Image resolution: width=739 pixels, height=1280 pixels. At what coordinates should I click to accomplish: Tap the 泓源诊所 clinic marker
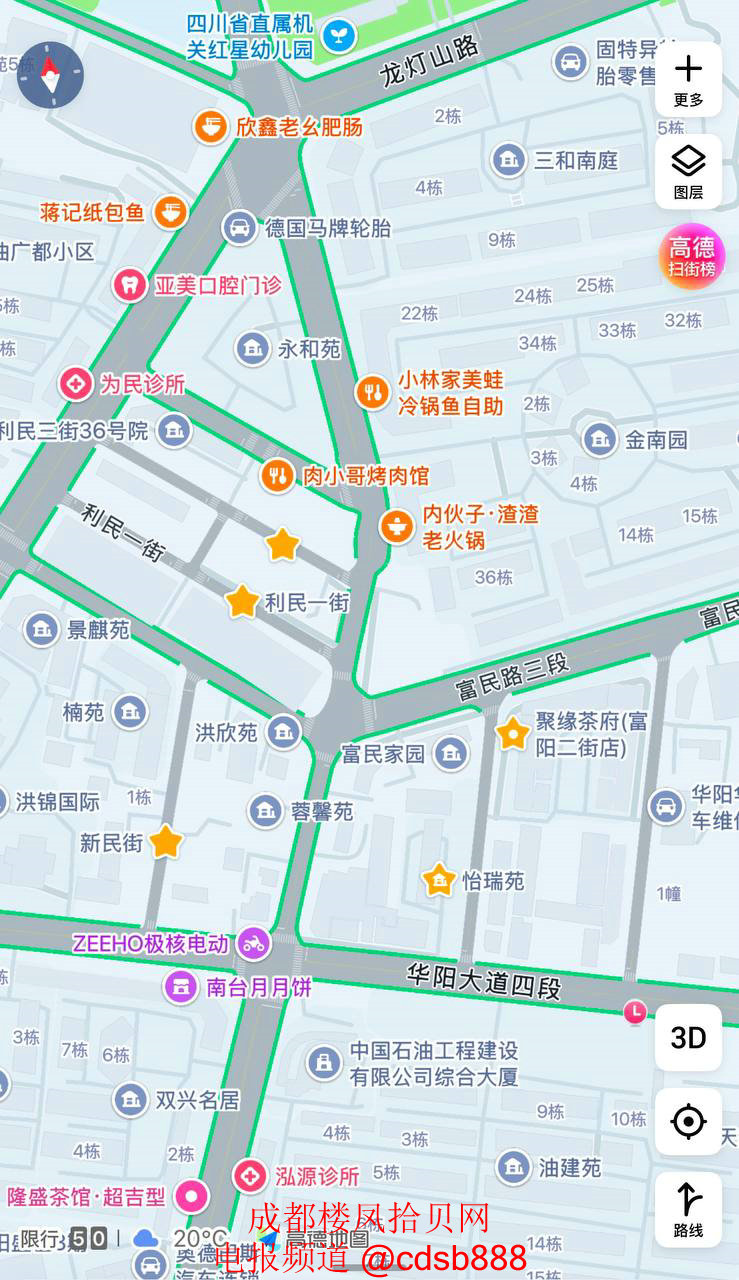pos(249,1176)
